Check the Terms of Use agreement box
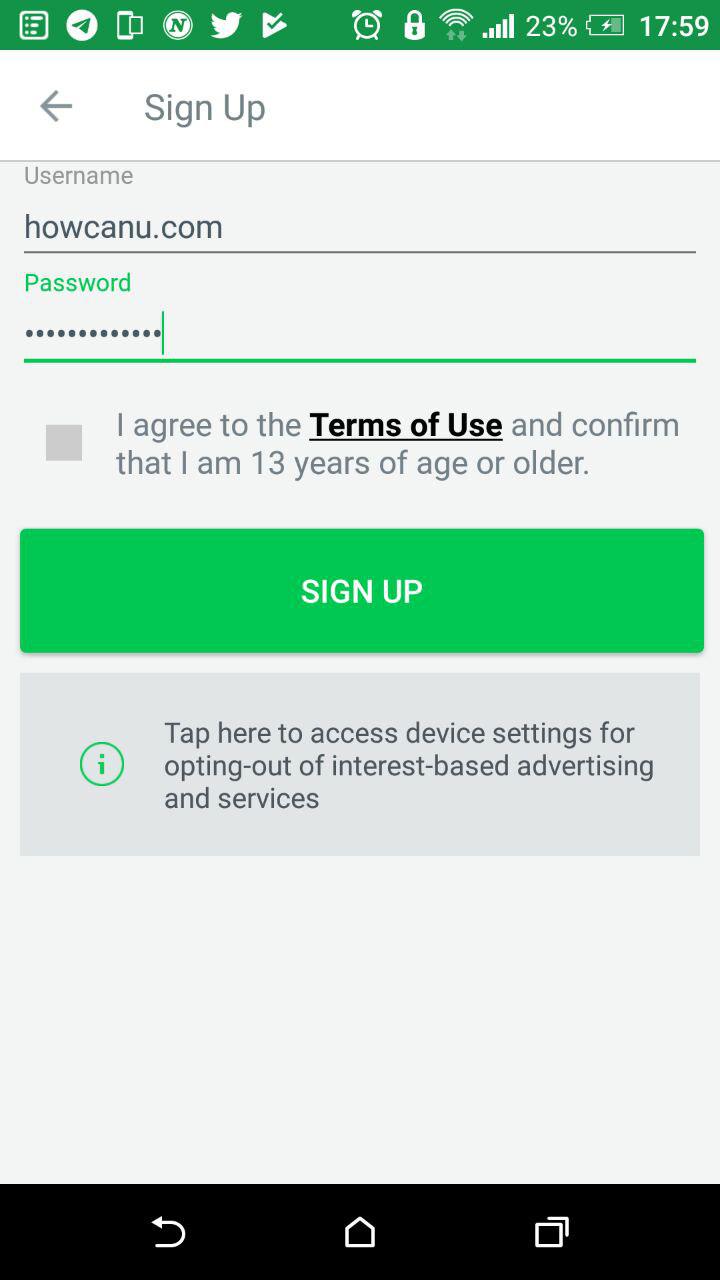The height and width of the screenshot is (1280, 720). point(64,443)
